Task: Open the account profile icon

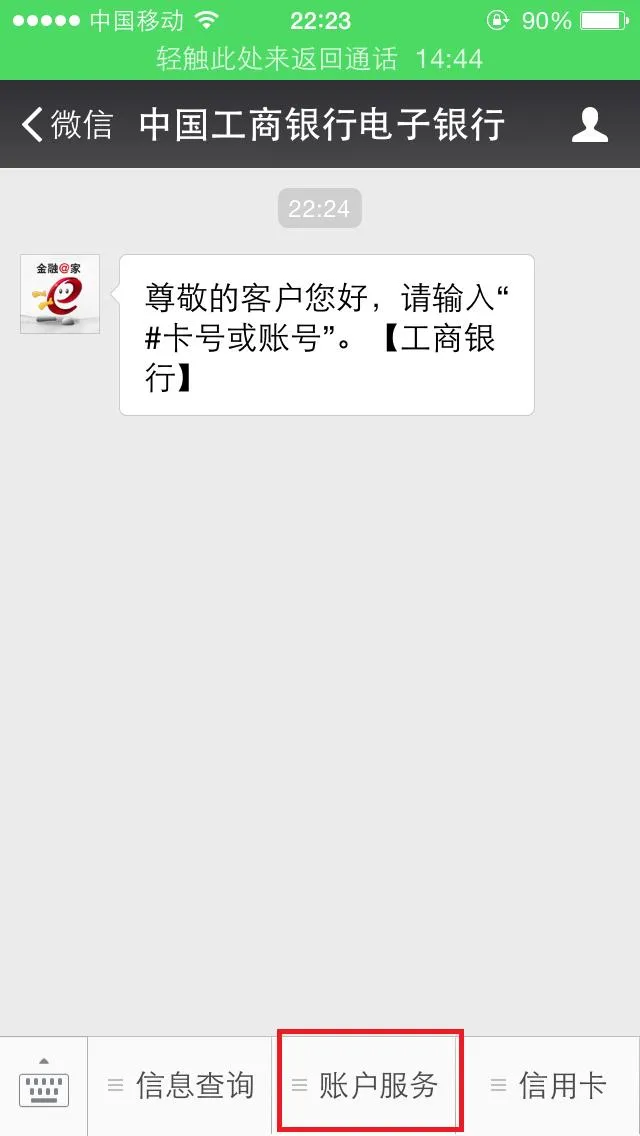Action: pyautogui.click(x=589, y=125)
